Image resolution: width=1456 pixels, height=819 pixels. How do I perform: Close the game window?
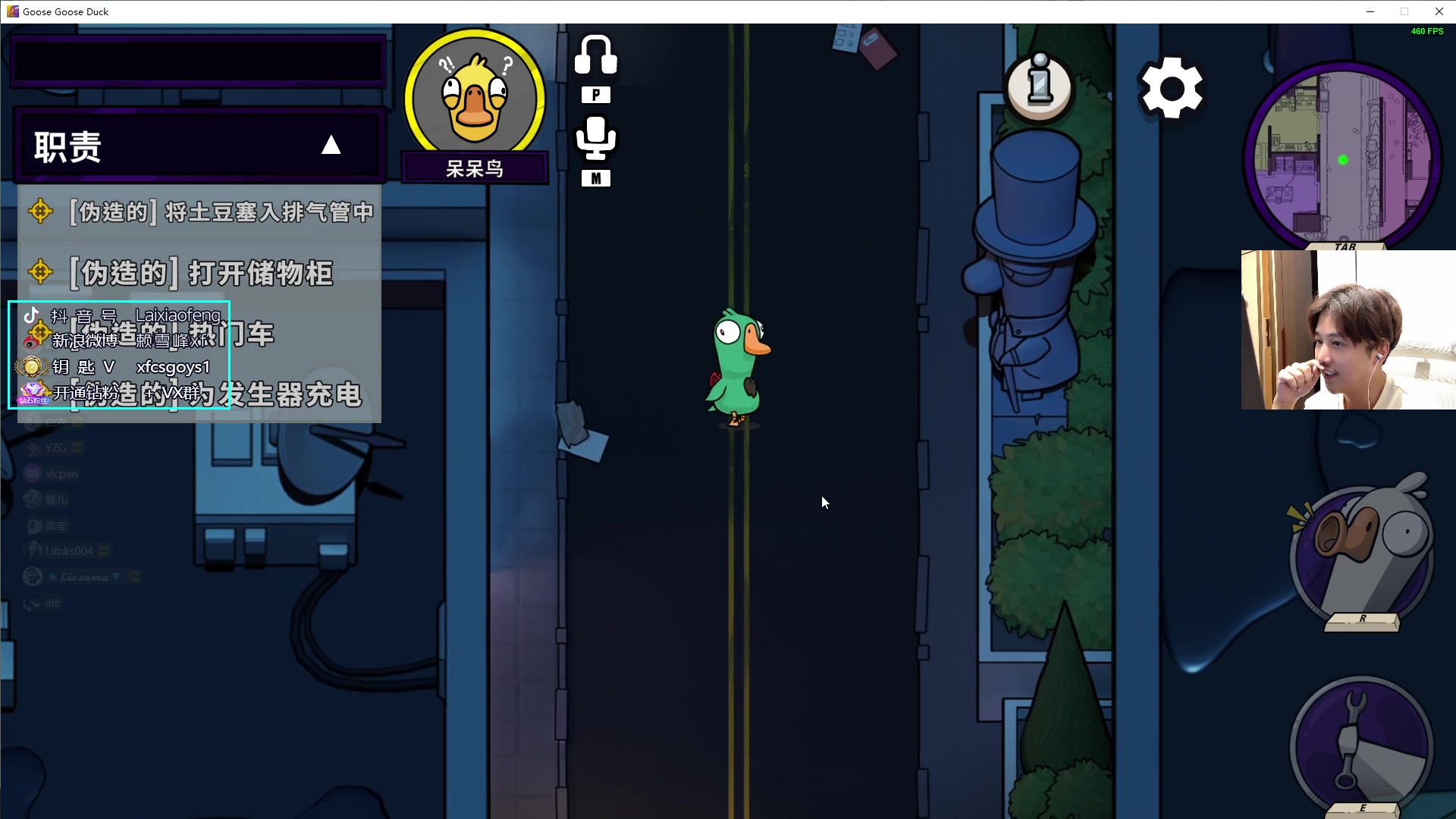(1439, 11)
